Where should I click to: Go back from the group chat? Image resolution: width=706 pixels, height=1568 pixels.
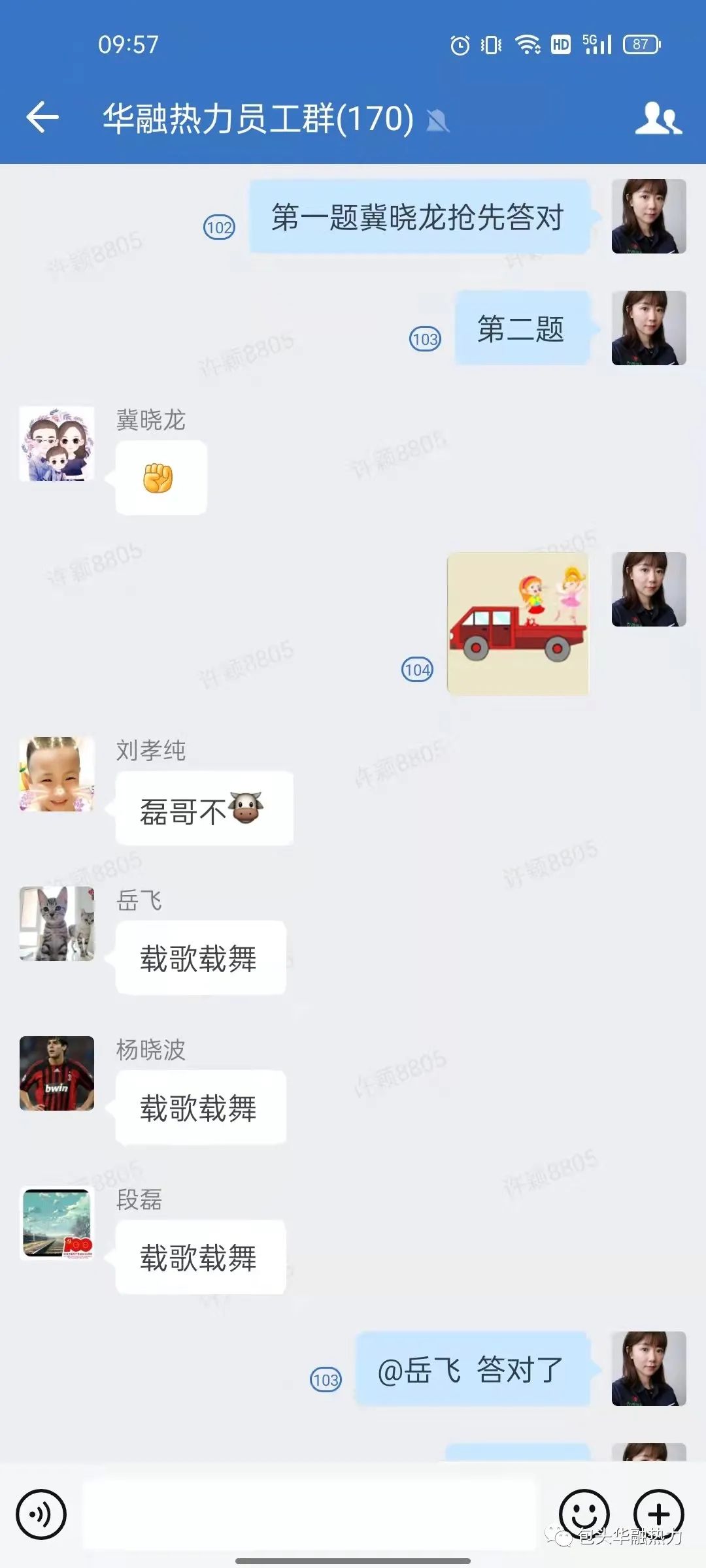click(x=42, y=118)
